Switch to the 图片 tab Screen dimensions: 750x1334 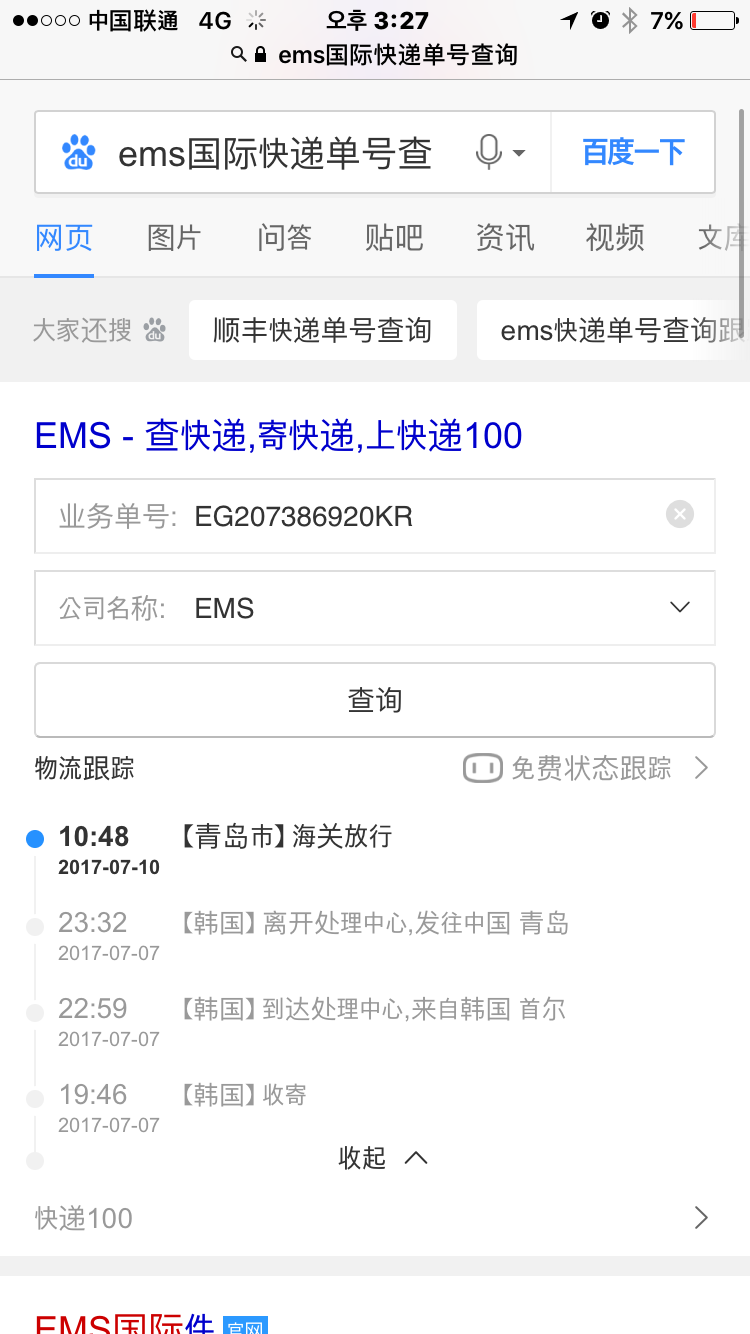pyautogui.click(x=174, y=238)
